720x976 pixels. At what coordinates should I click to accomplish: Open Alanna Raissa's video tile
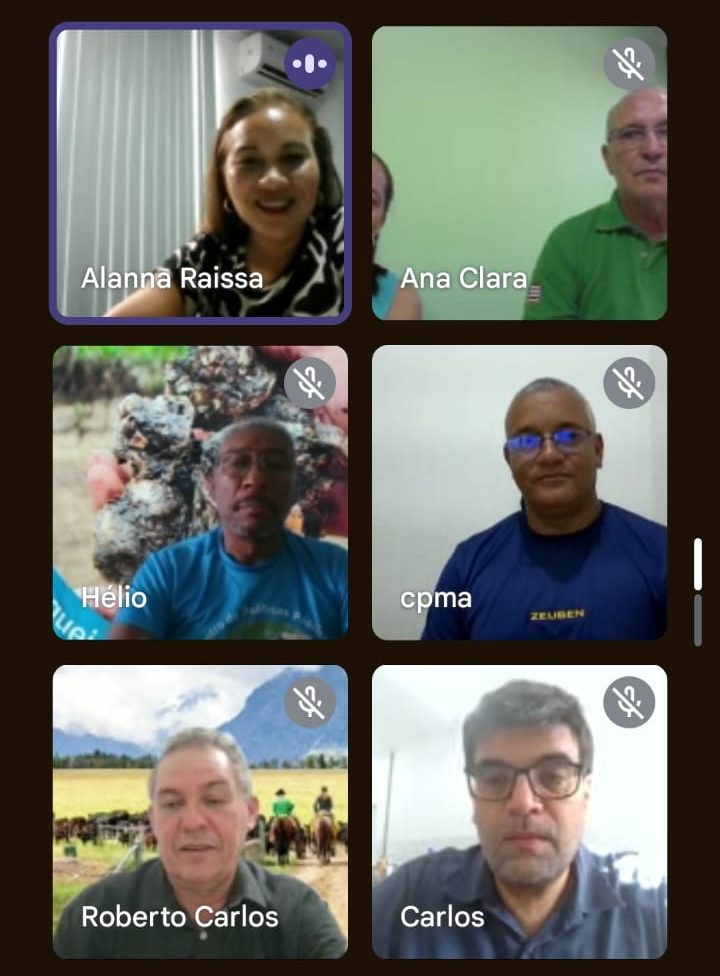pos(200,173)
